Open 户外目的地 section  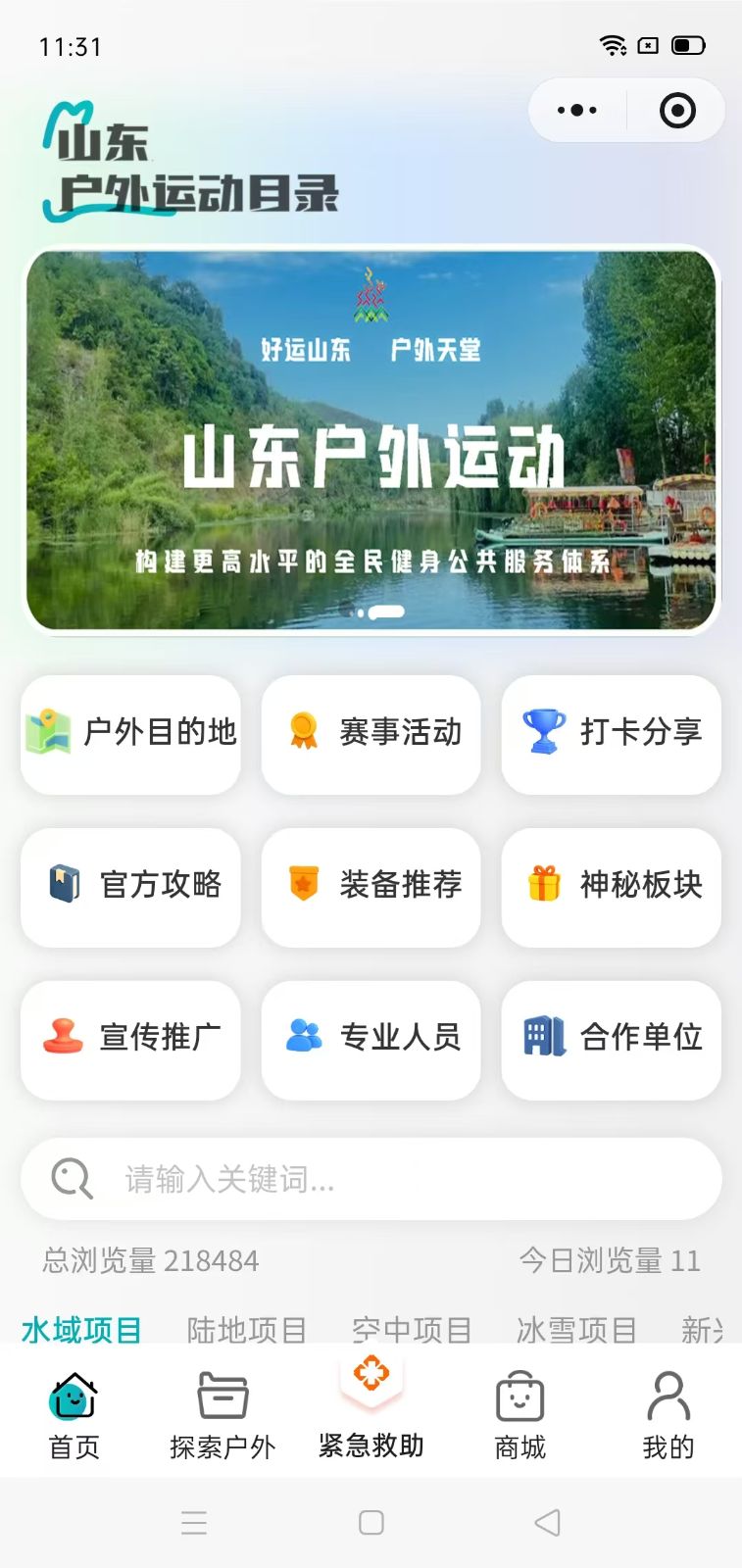coord(130,733)
